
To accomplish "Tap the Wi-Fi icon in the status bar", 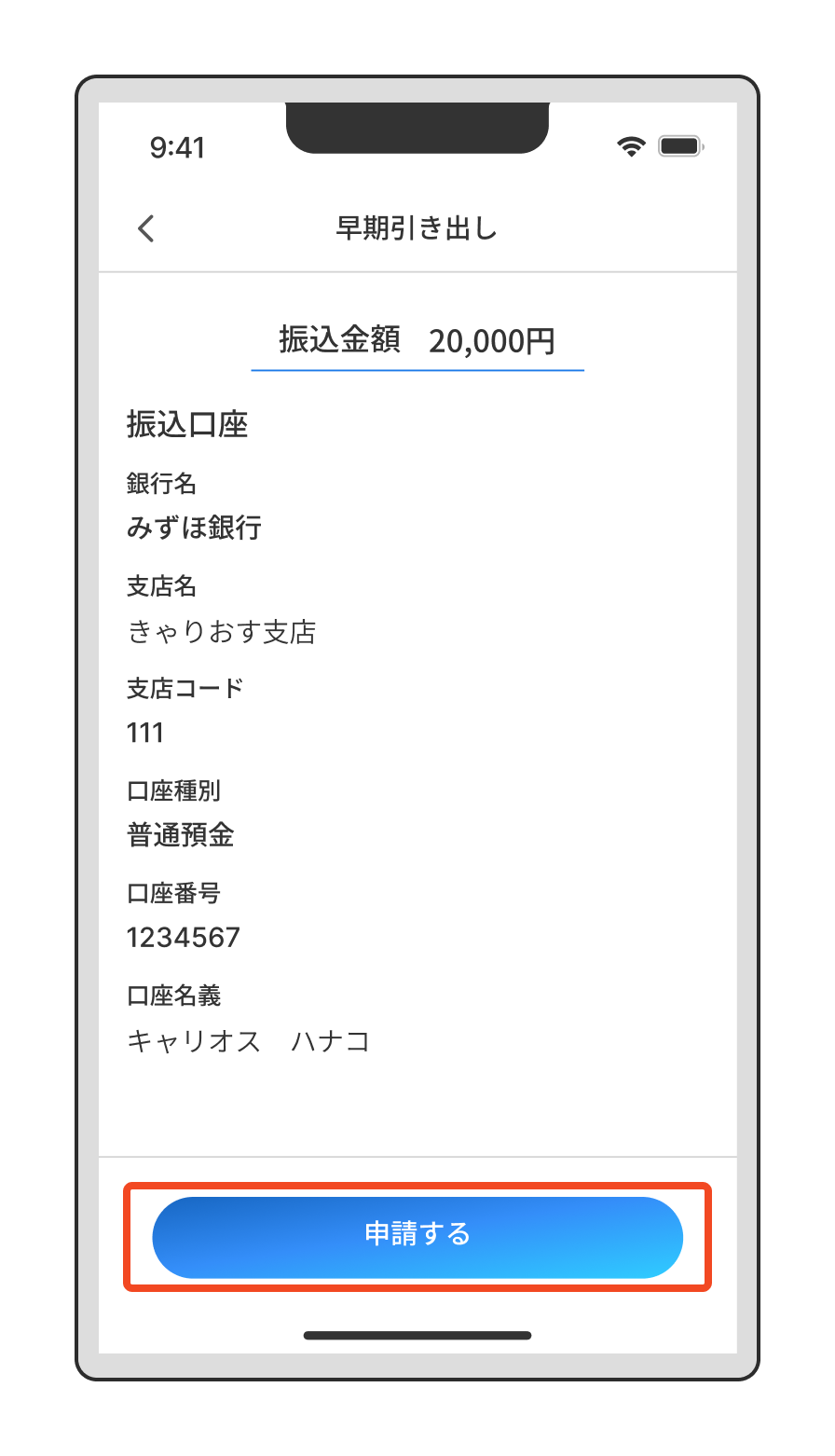I will click(630, 145).
